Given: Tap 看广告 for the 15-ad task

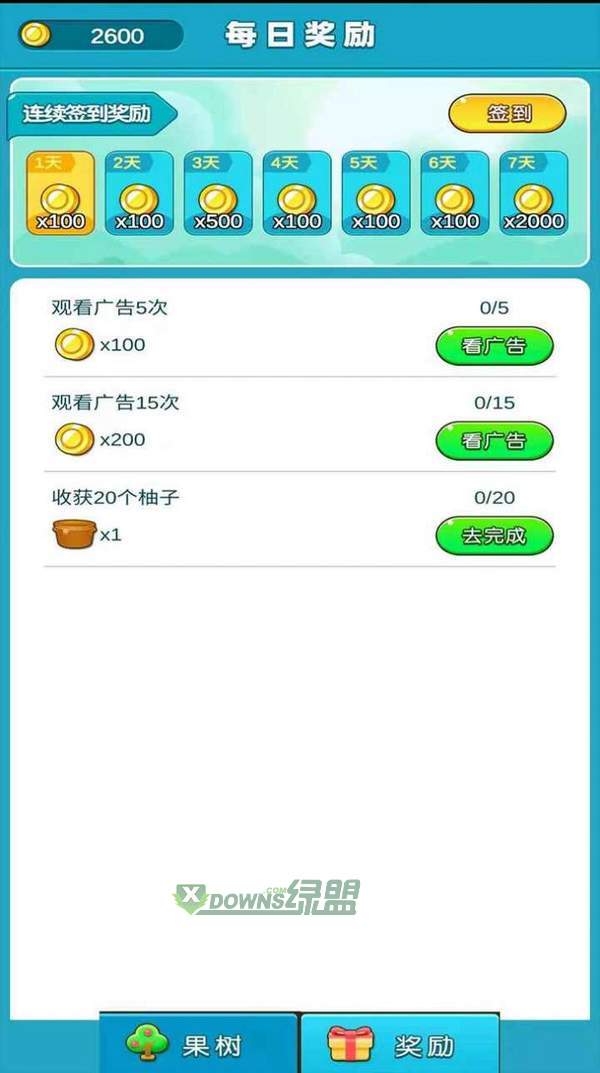Looking at the screenshot, I should pos(494,441).
